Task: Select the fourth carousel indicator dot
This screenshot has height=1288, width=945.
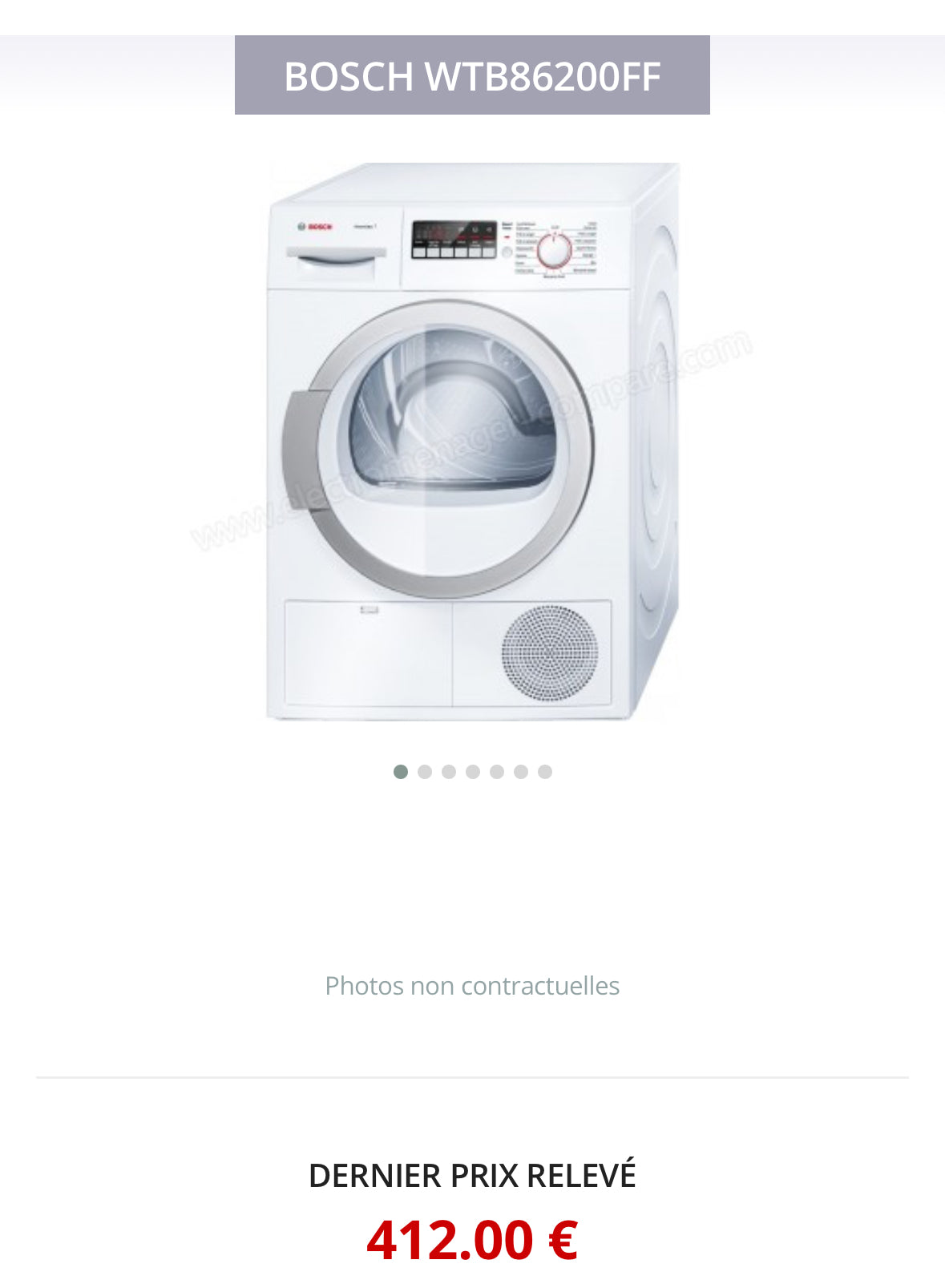Action: (x=473, y=772)
